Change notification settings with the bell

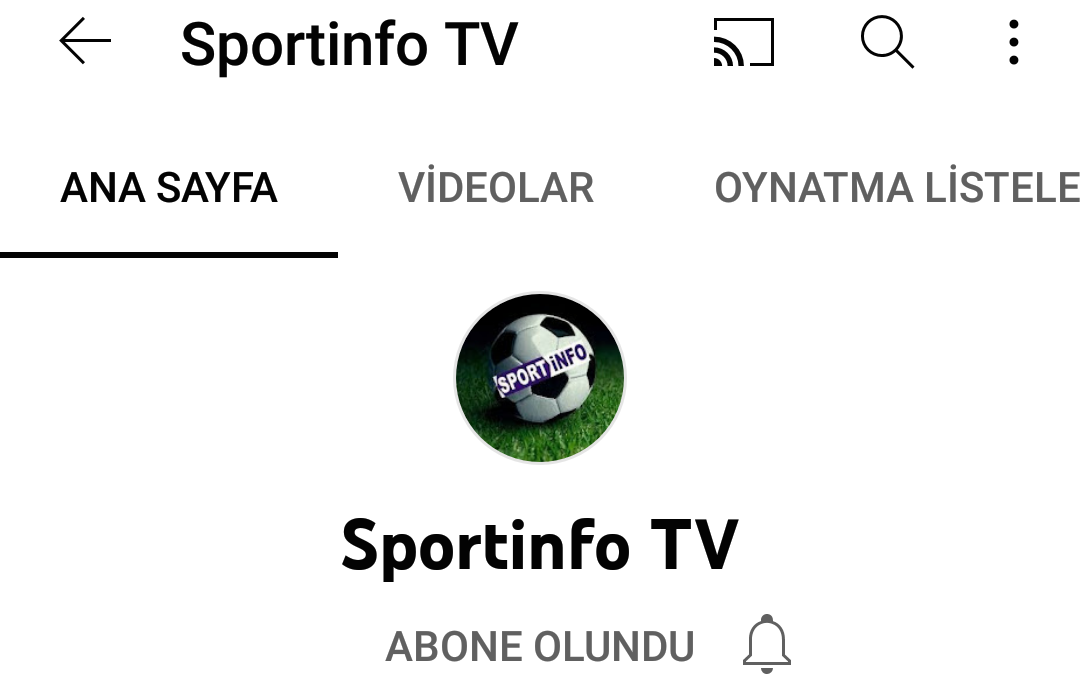[767, 644]
